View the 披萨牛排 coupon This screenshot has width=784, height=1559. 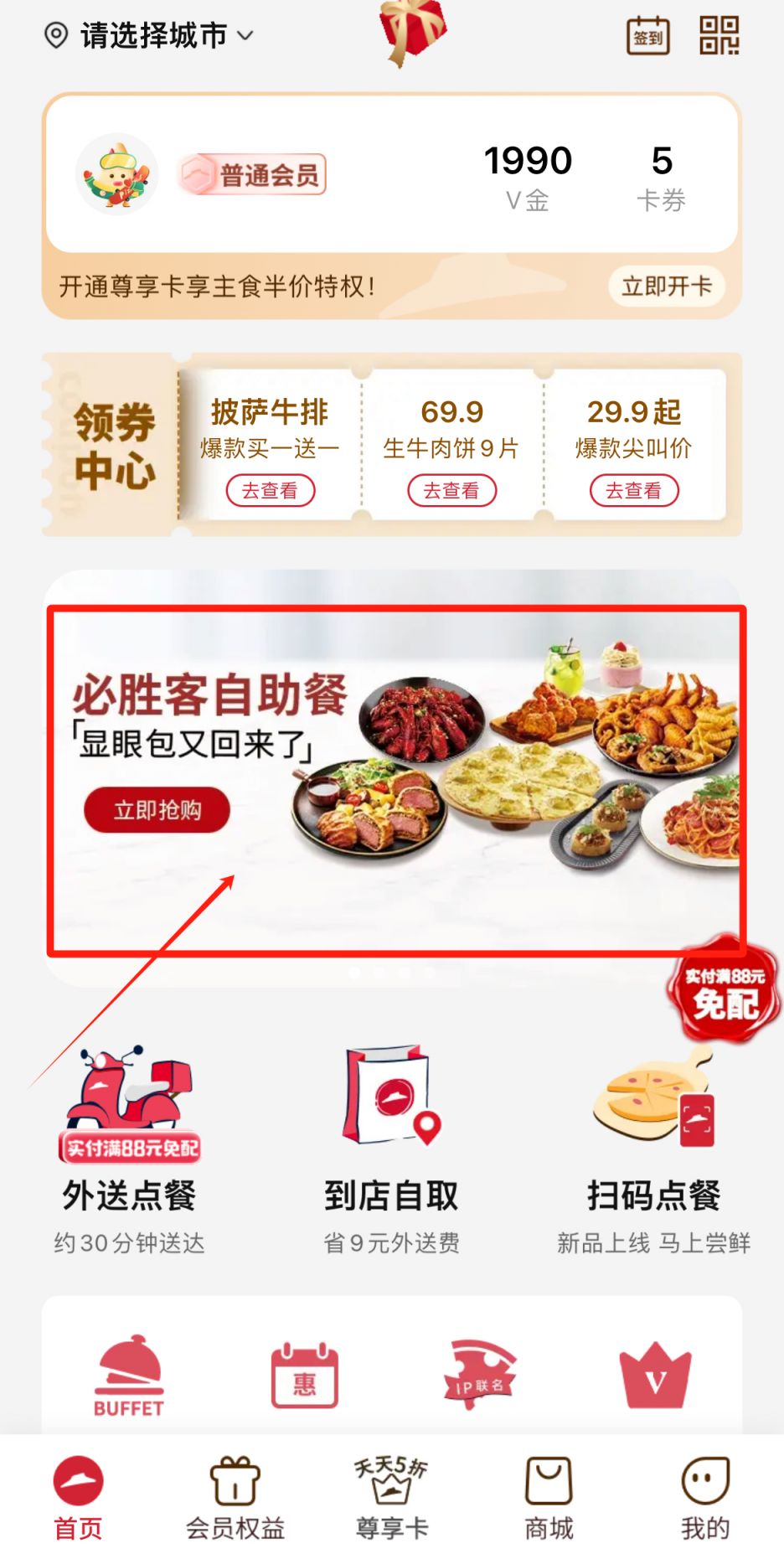coord(270,491)
